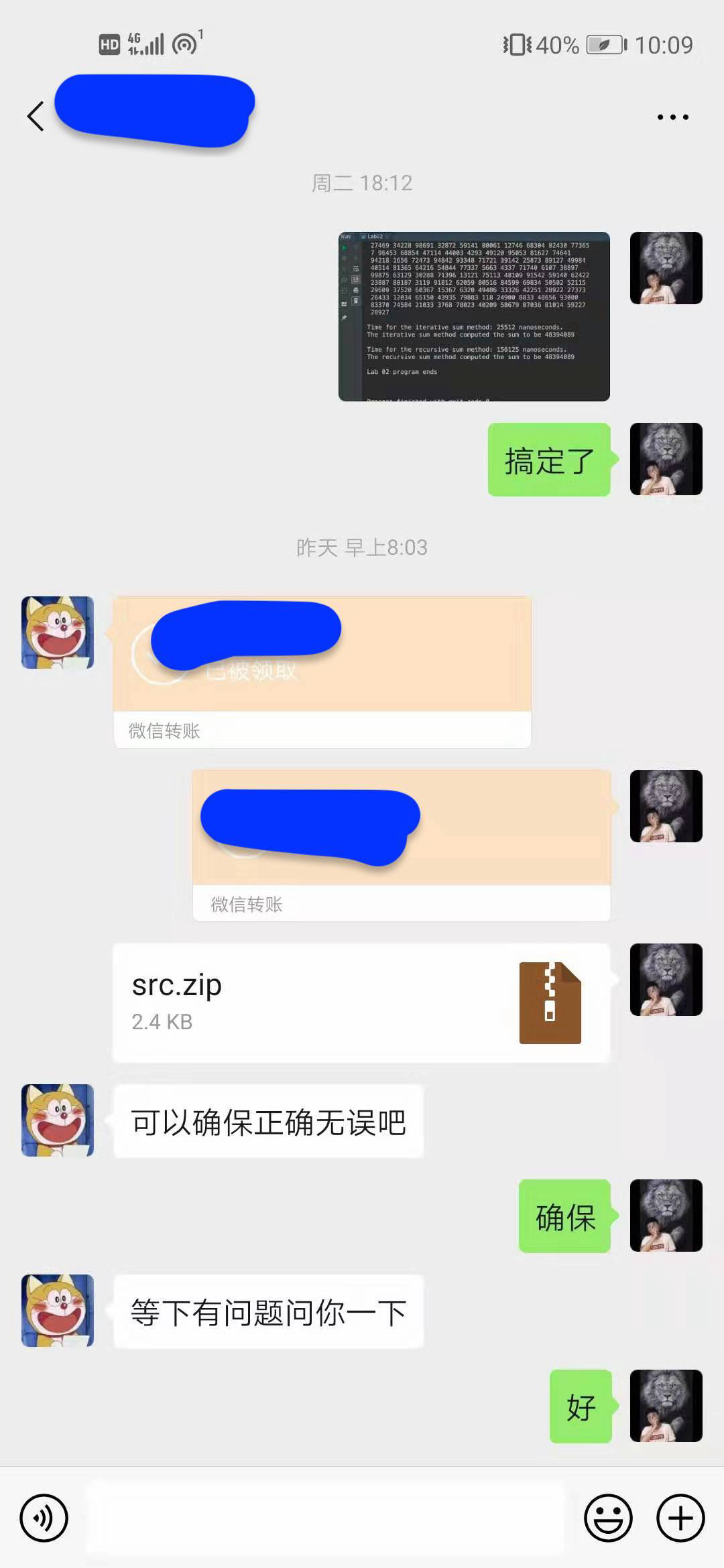Focus the message text field

coord(325,1518)
